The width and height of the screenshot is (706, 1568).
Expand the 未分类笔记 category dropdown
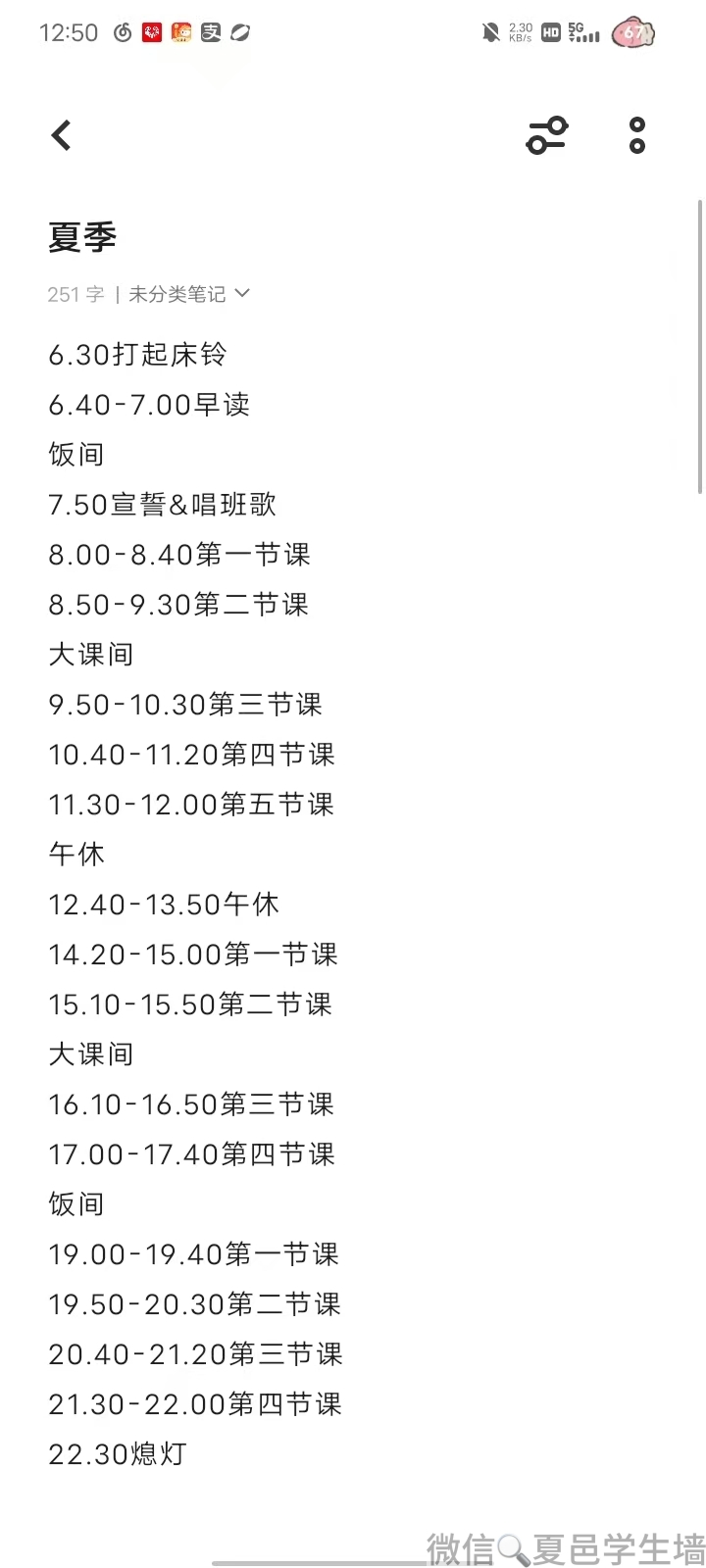click(x=188, y=294)
